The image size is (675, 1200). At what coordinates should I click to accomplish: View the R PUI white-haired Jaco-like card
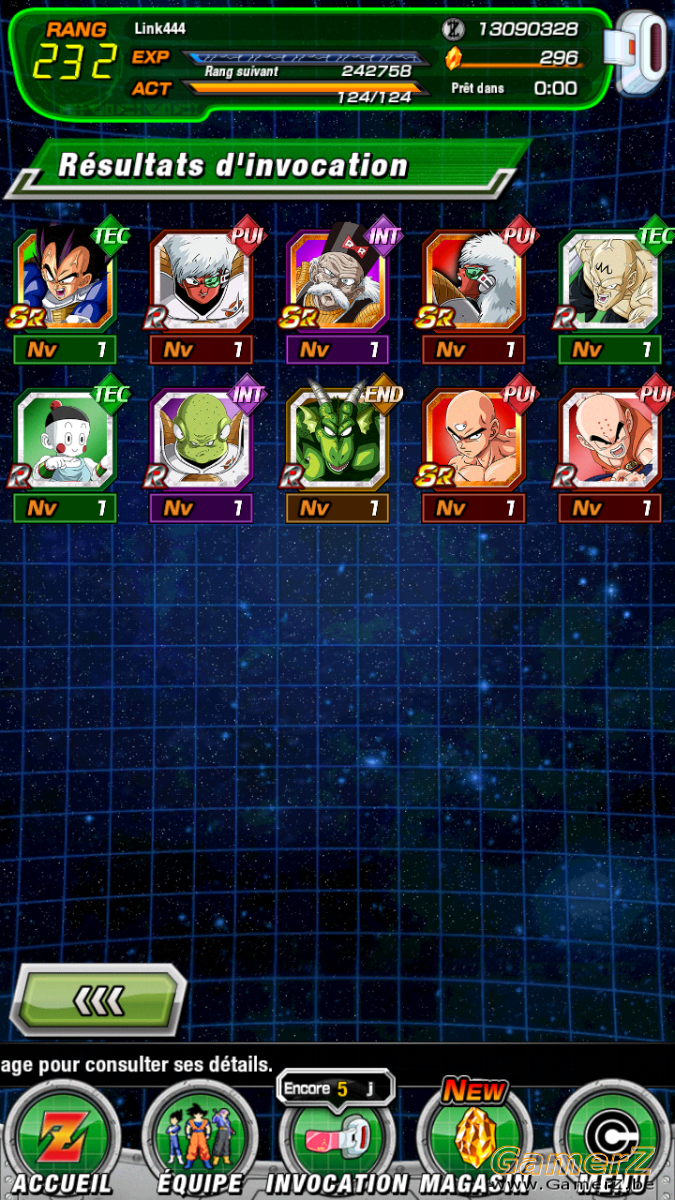201,281
